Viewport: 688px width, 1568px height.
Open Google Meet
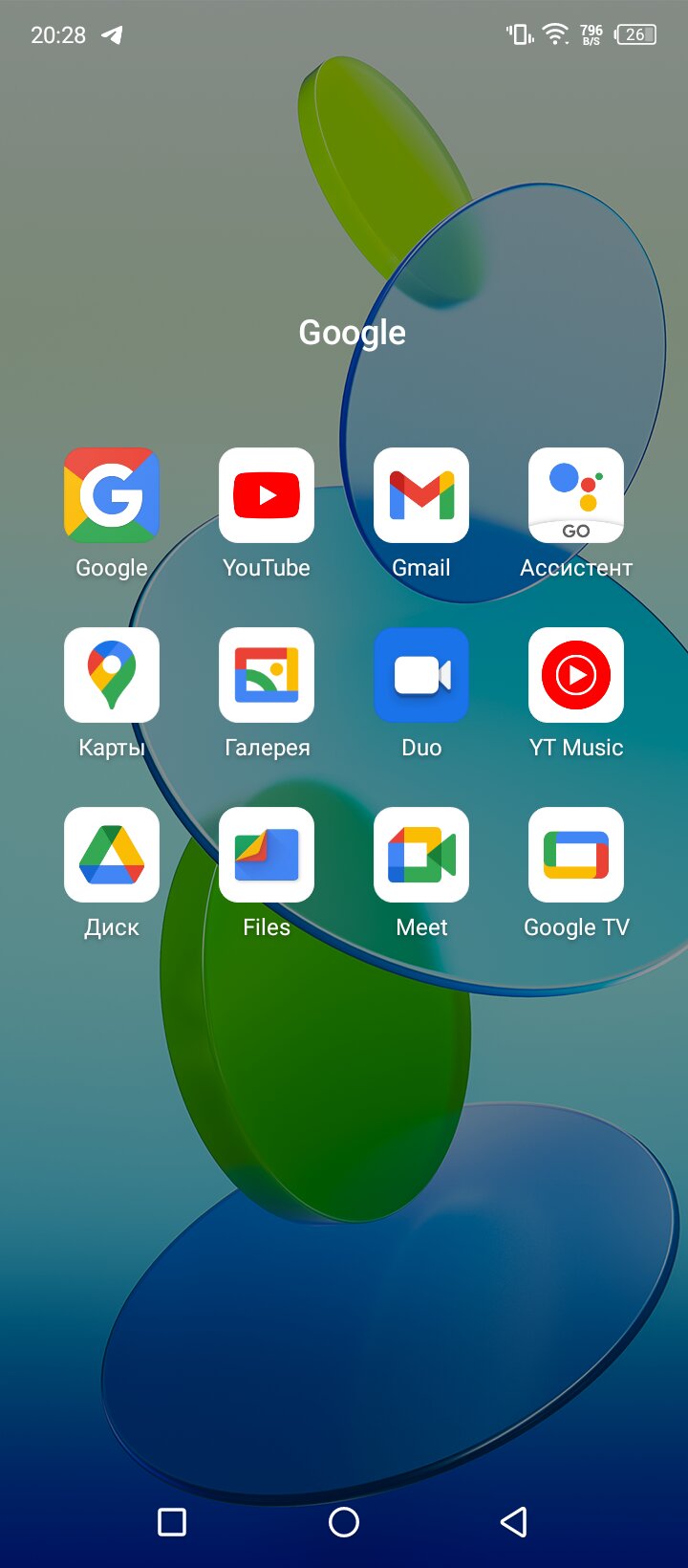pyautogui.click(x=421, y=855)
